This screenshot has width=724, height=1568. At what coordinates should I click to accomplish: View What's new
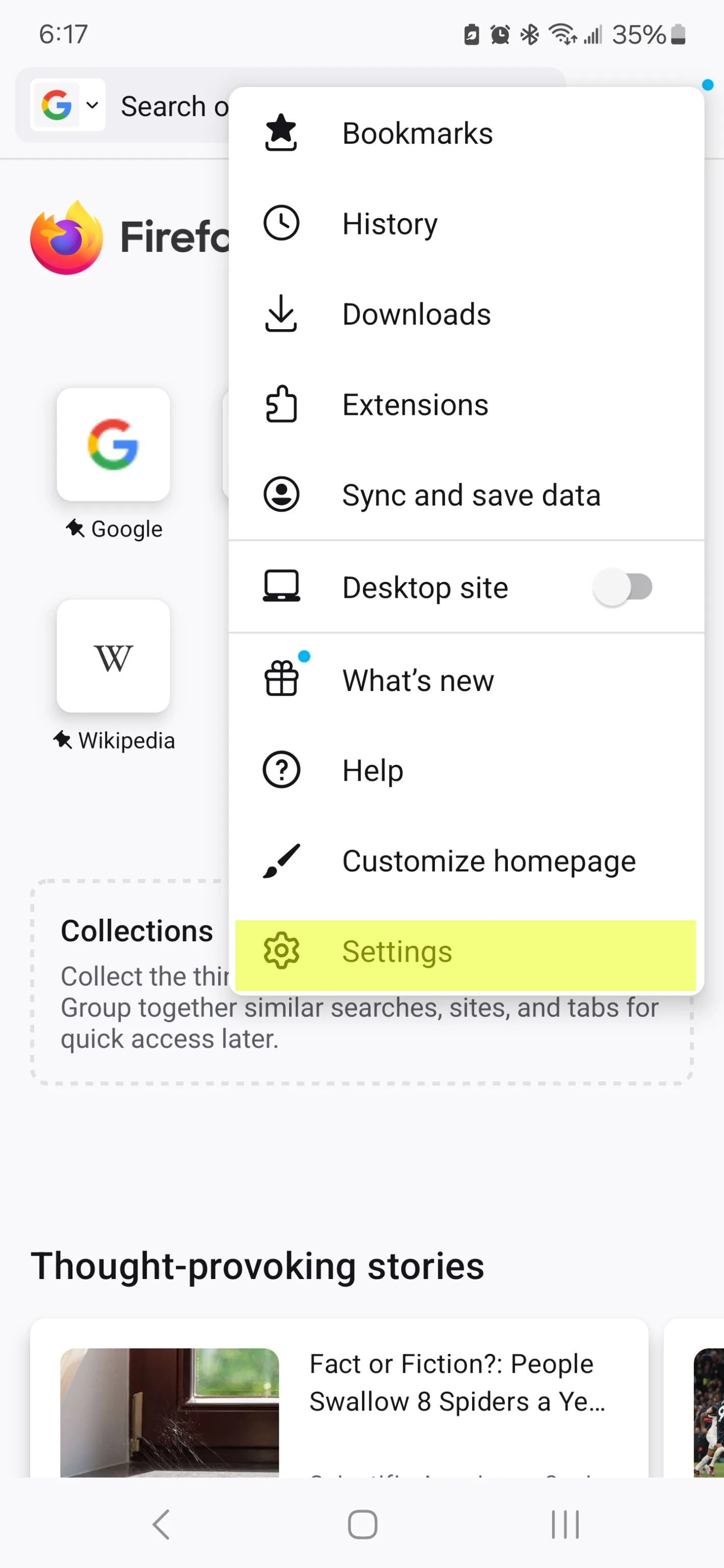[x=418, y=680]
